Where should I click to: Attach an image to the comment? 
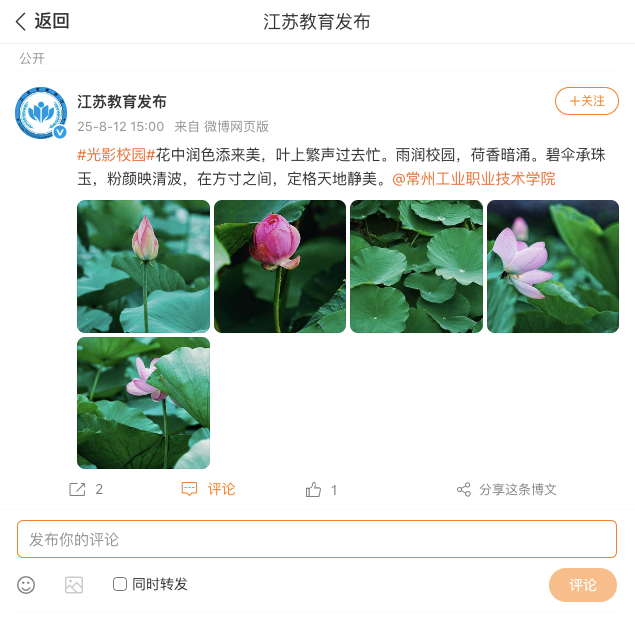coord(74,585)
